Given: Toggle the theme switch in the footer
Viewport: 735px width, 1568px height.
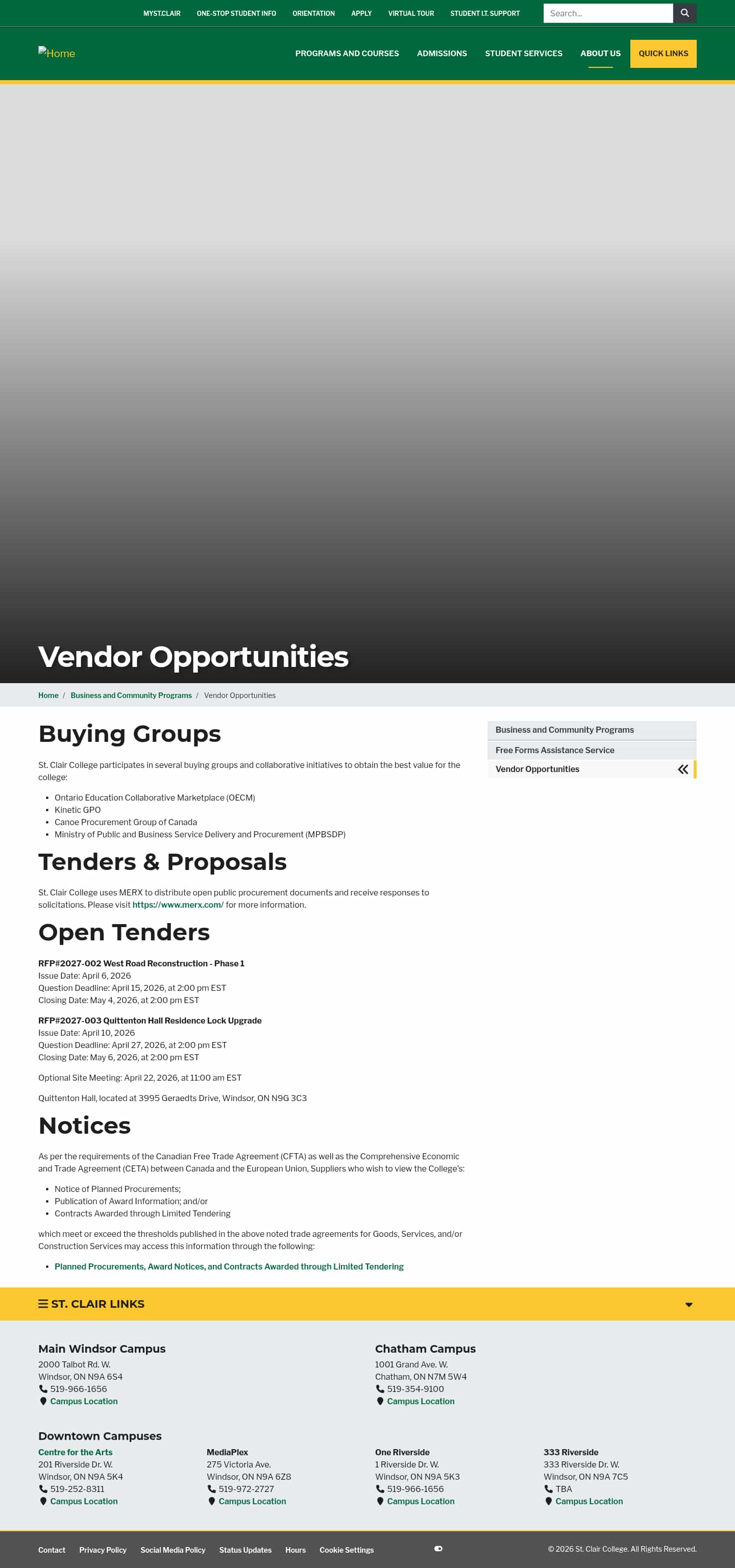Looking at the screenshot, I should [x=438, y=1549].
